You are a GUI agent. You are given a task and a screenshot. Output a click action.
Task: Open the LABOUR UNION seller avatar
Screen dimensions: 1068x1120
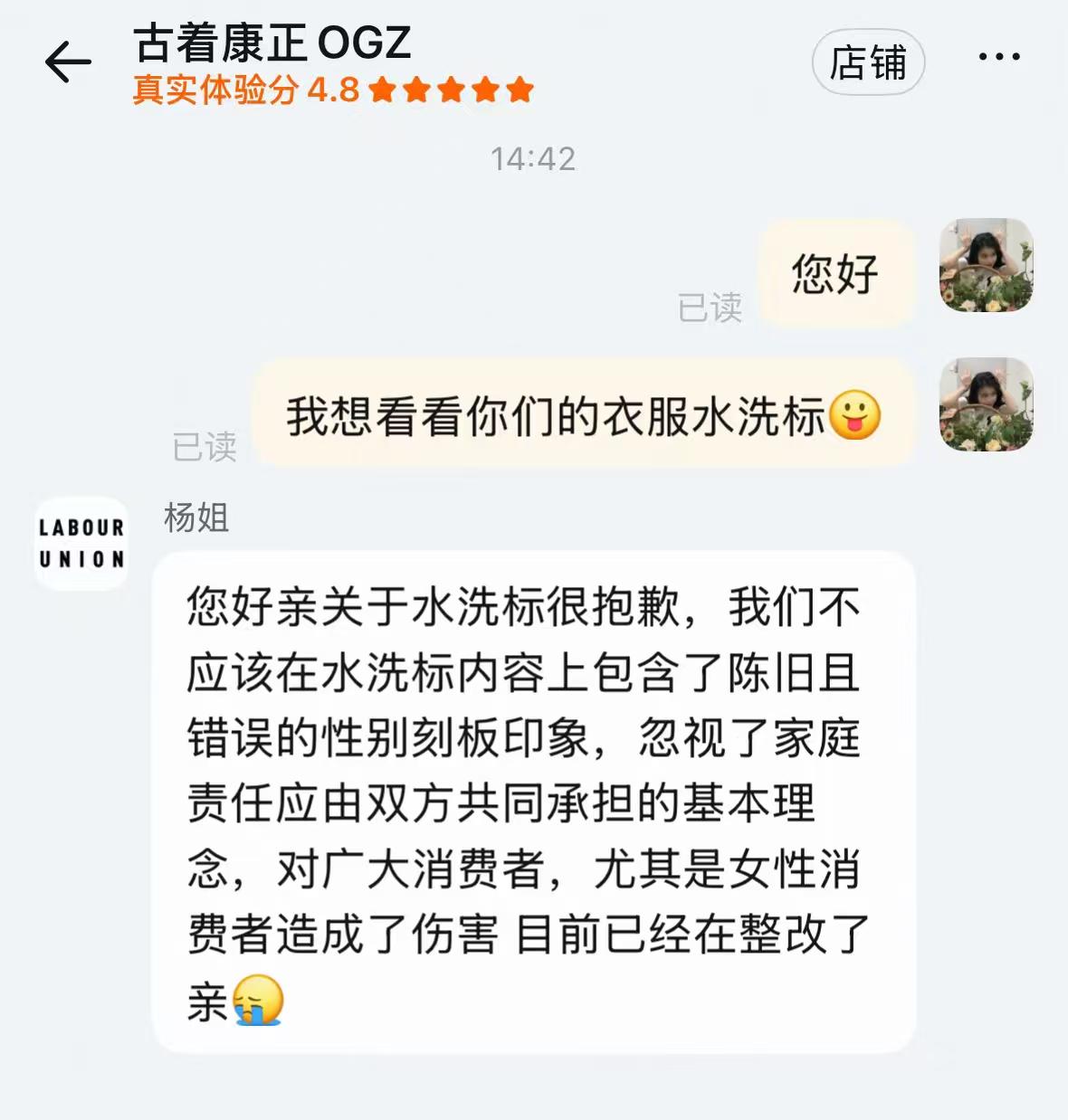81,543
